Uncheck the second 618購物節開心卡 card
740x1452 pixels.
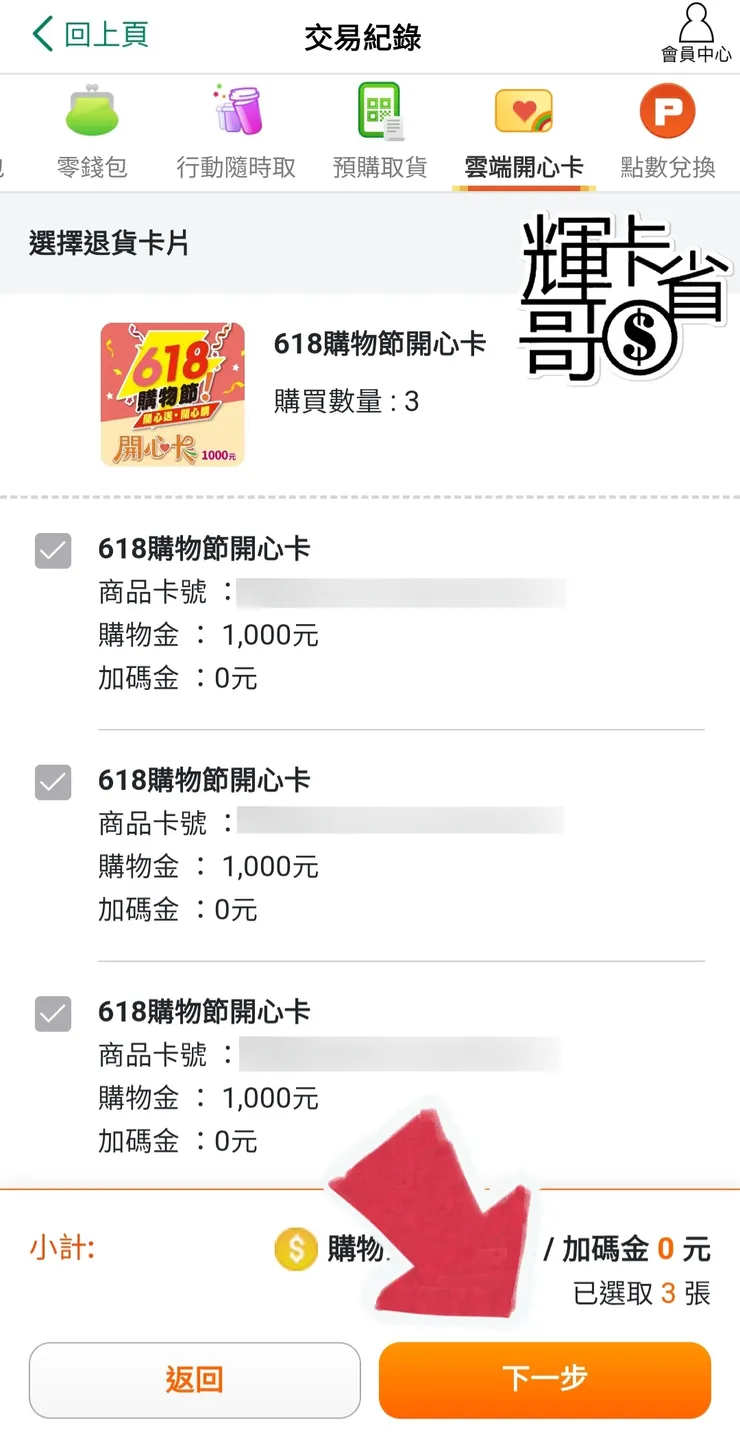(x=53, y=782)
